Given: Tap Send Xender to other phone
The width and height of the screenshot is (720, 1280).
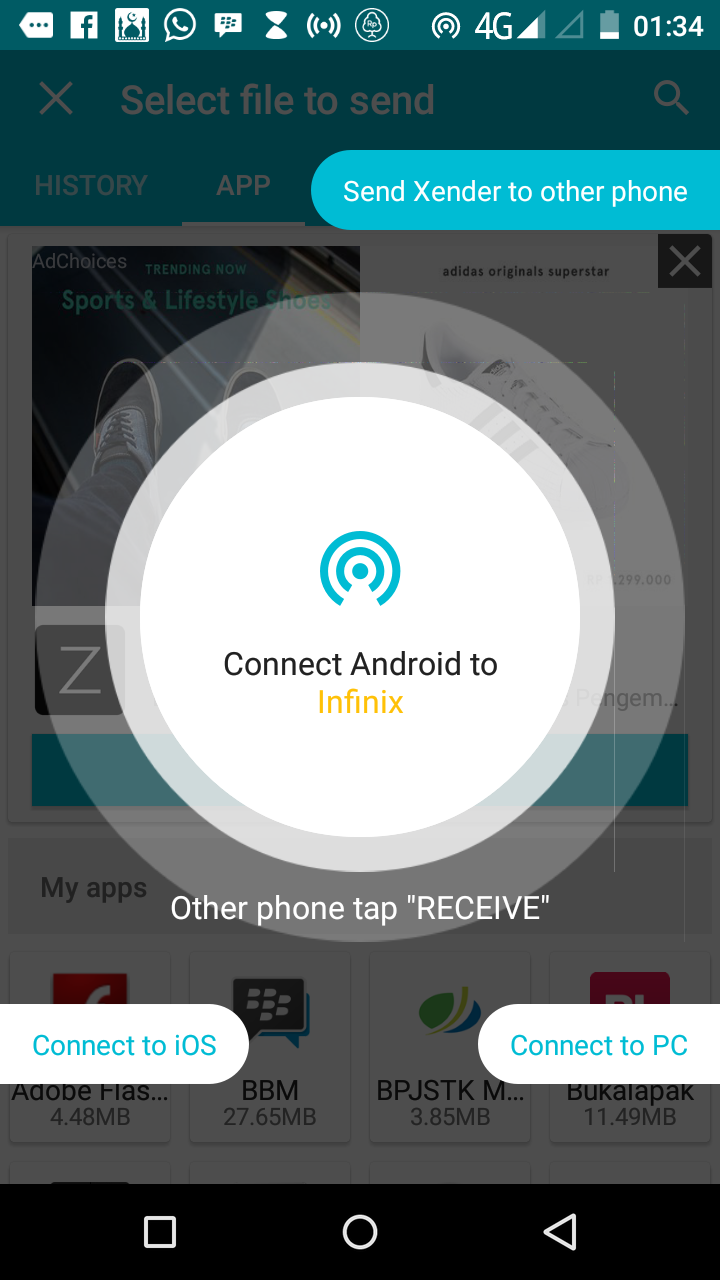Looking at the screenshot, I should (515, 191).
